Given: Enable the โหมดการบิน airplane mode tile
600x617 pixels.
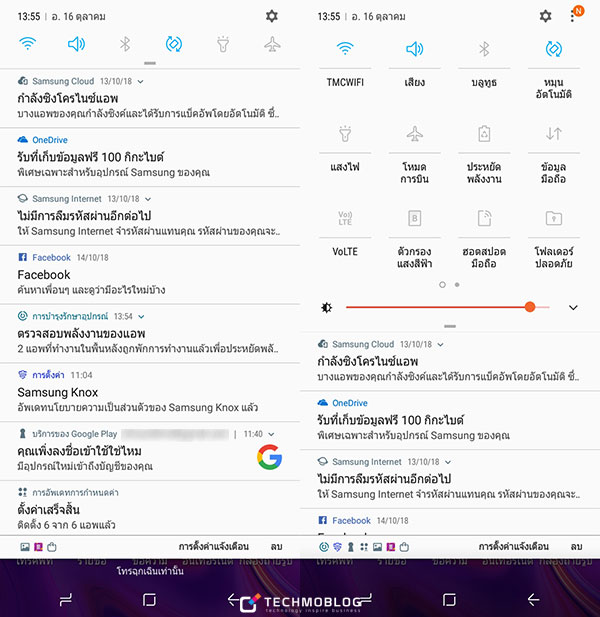Looking at the screenshot, I should pyautogui.click(x=414, y=134).
